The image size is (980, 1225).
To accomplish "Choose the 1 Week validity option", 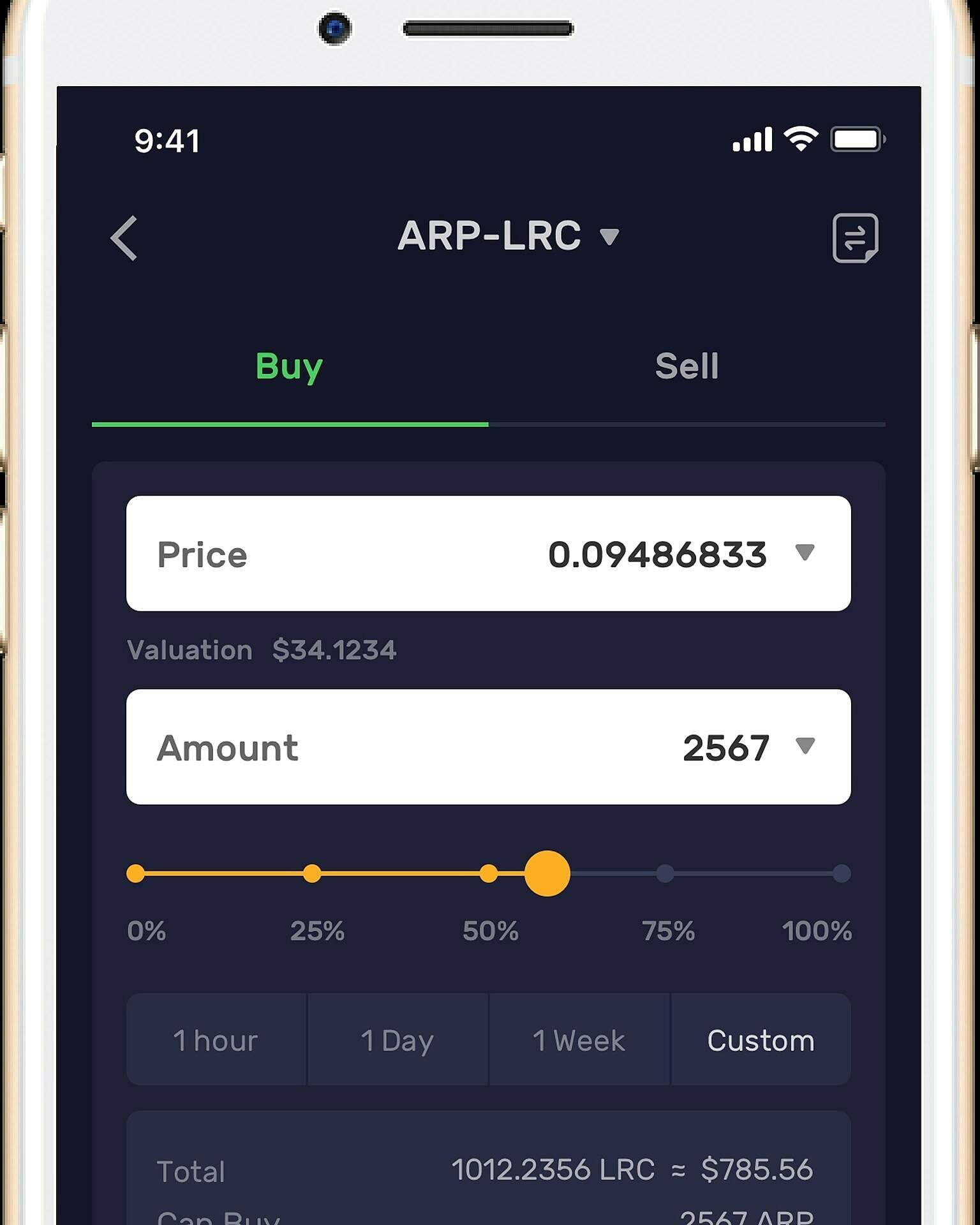I will pyautogui.click(x=579, y=1041).
